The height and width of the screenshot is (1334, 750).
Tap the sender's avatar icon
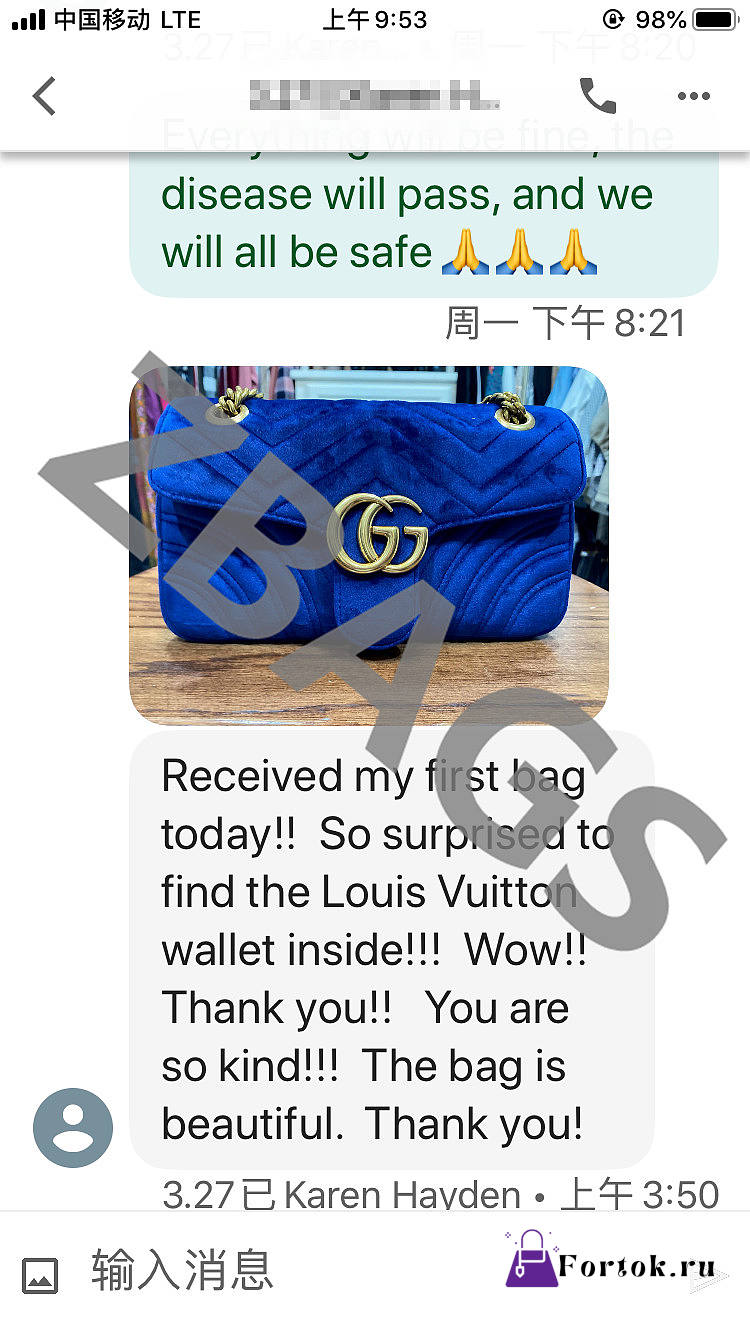click(73, 1128)
